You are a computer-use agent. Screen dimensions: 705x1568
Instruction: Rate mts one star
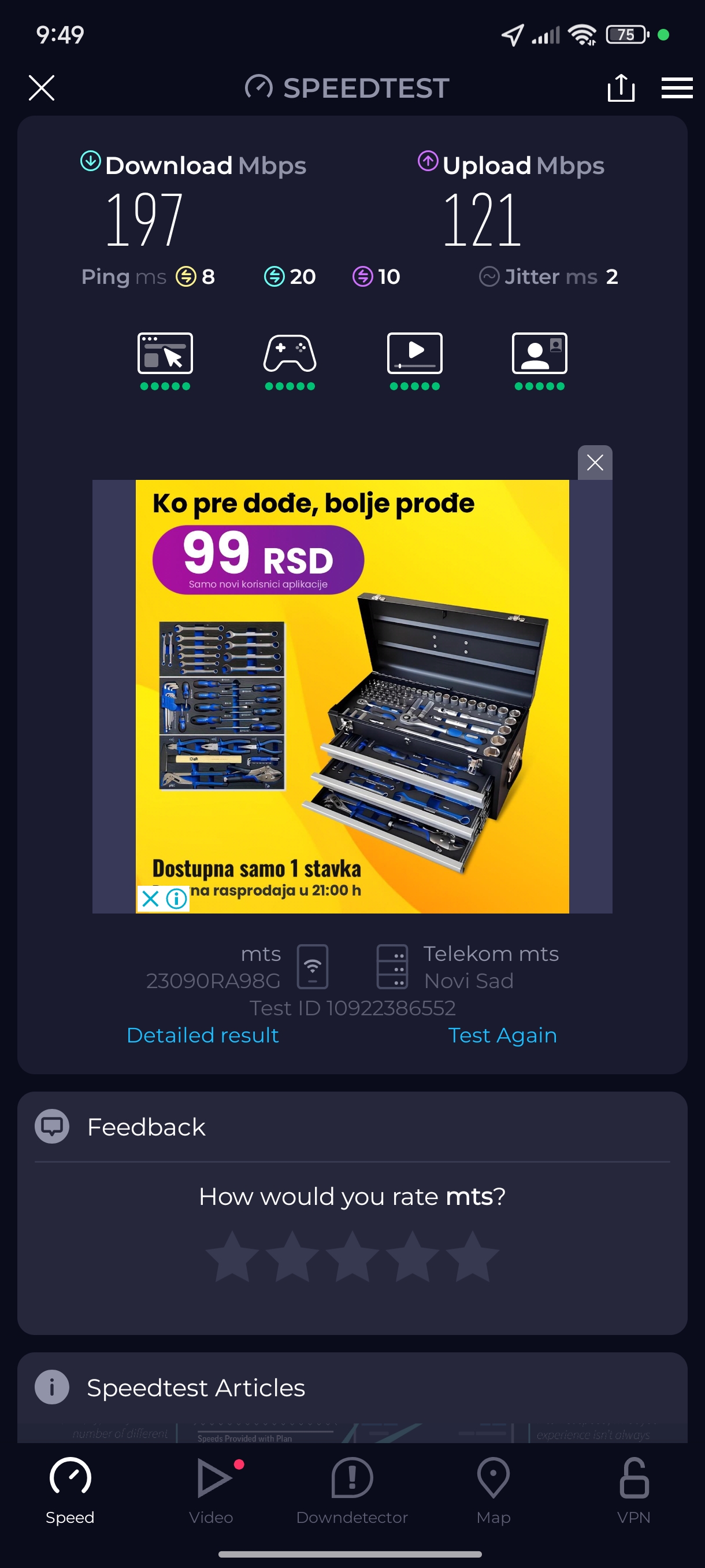[232, 1256]
